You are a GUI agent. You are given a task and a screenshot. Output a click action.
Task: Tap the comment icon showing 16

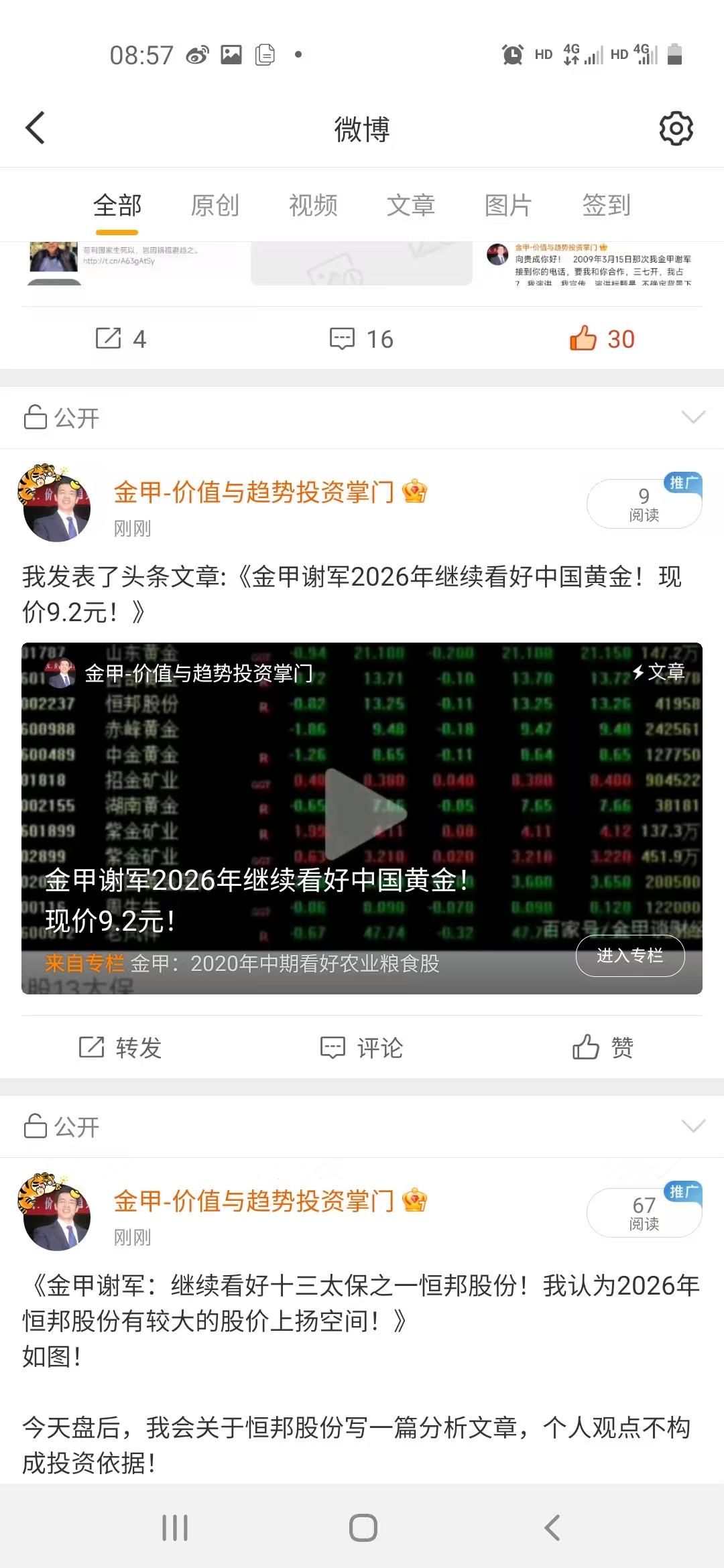(x=361, y=339)
